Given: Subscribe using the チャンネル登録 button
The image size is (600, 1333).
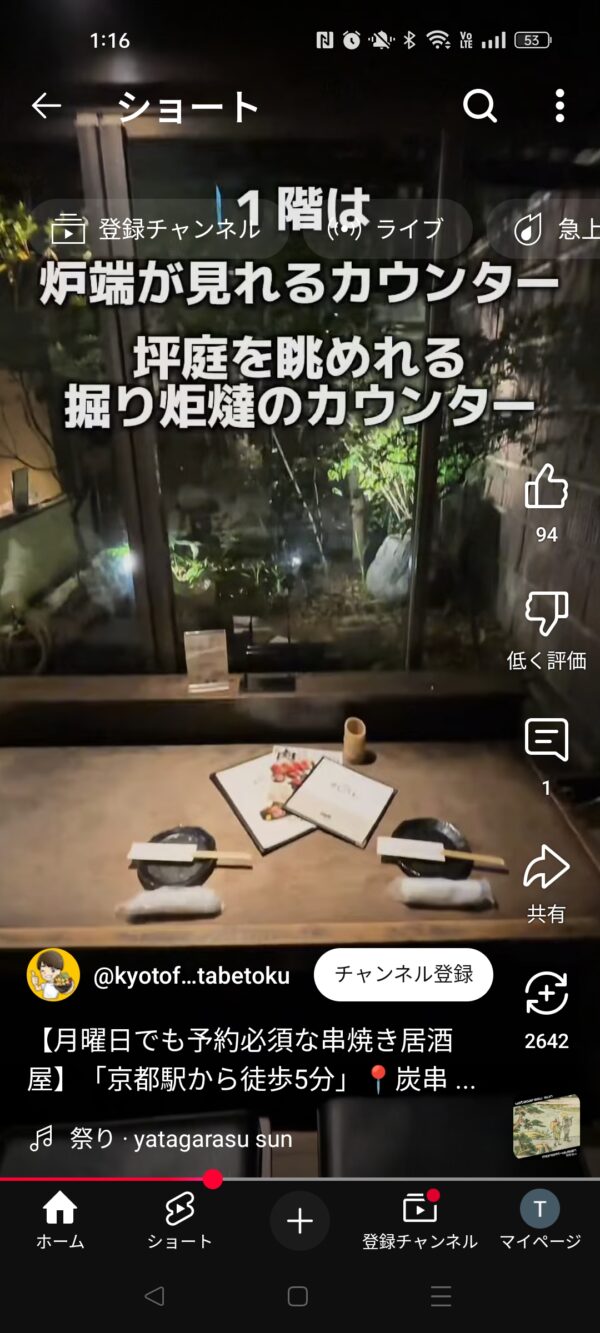Looking at the screenshot, I should click(403, 975).
